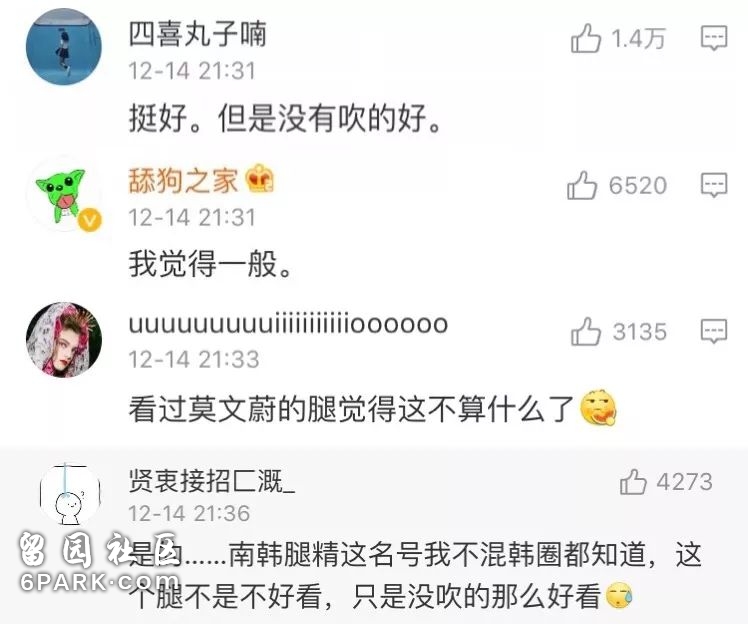Like the comment by 舔狗之家
The height and width of the screenshot is (624, 748).
(x=582, y=185)
